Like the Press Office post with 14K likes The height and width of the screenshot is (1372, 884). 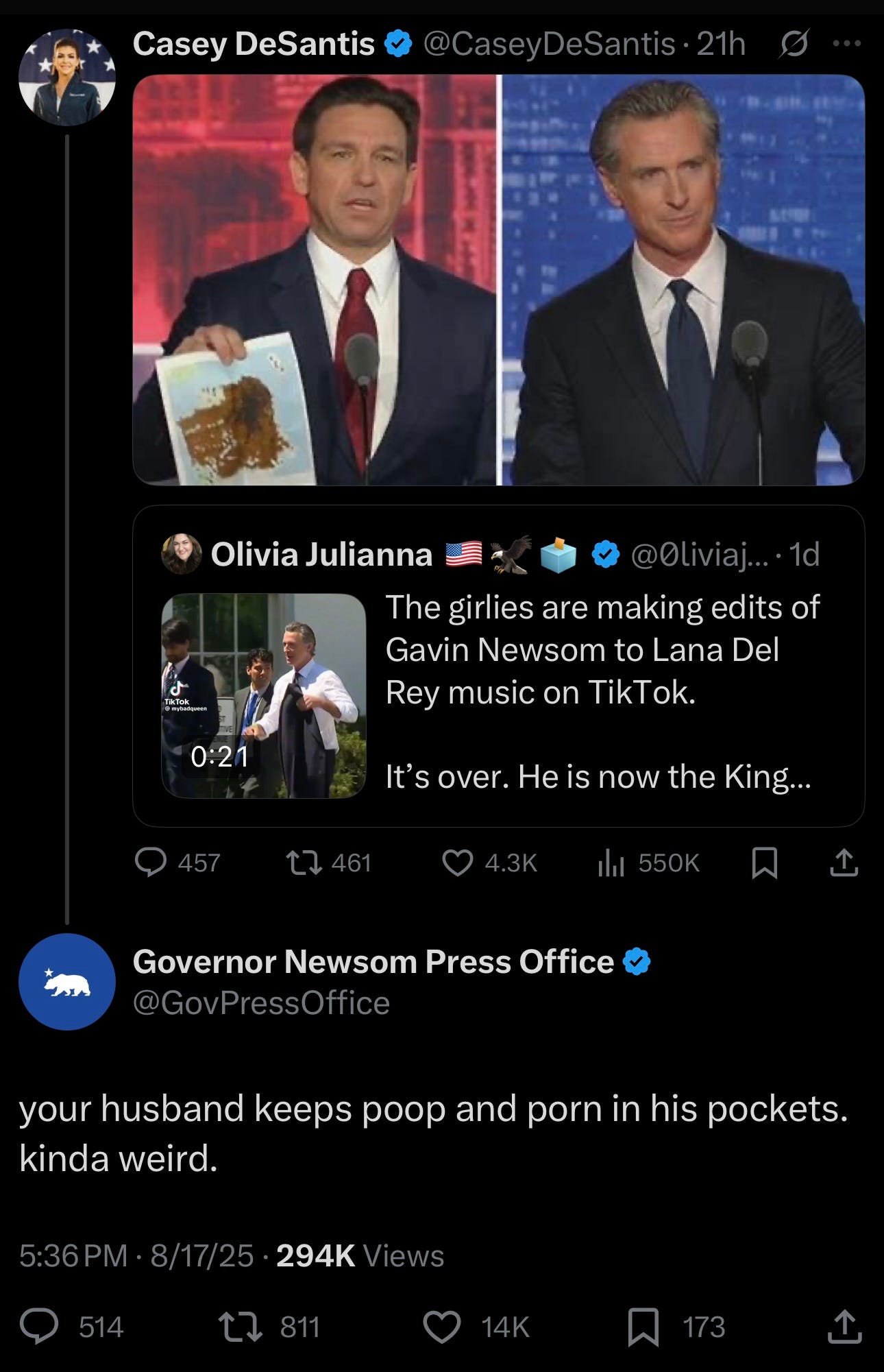[442, 1326]
